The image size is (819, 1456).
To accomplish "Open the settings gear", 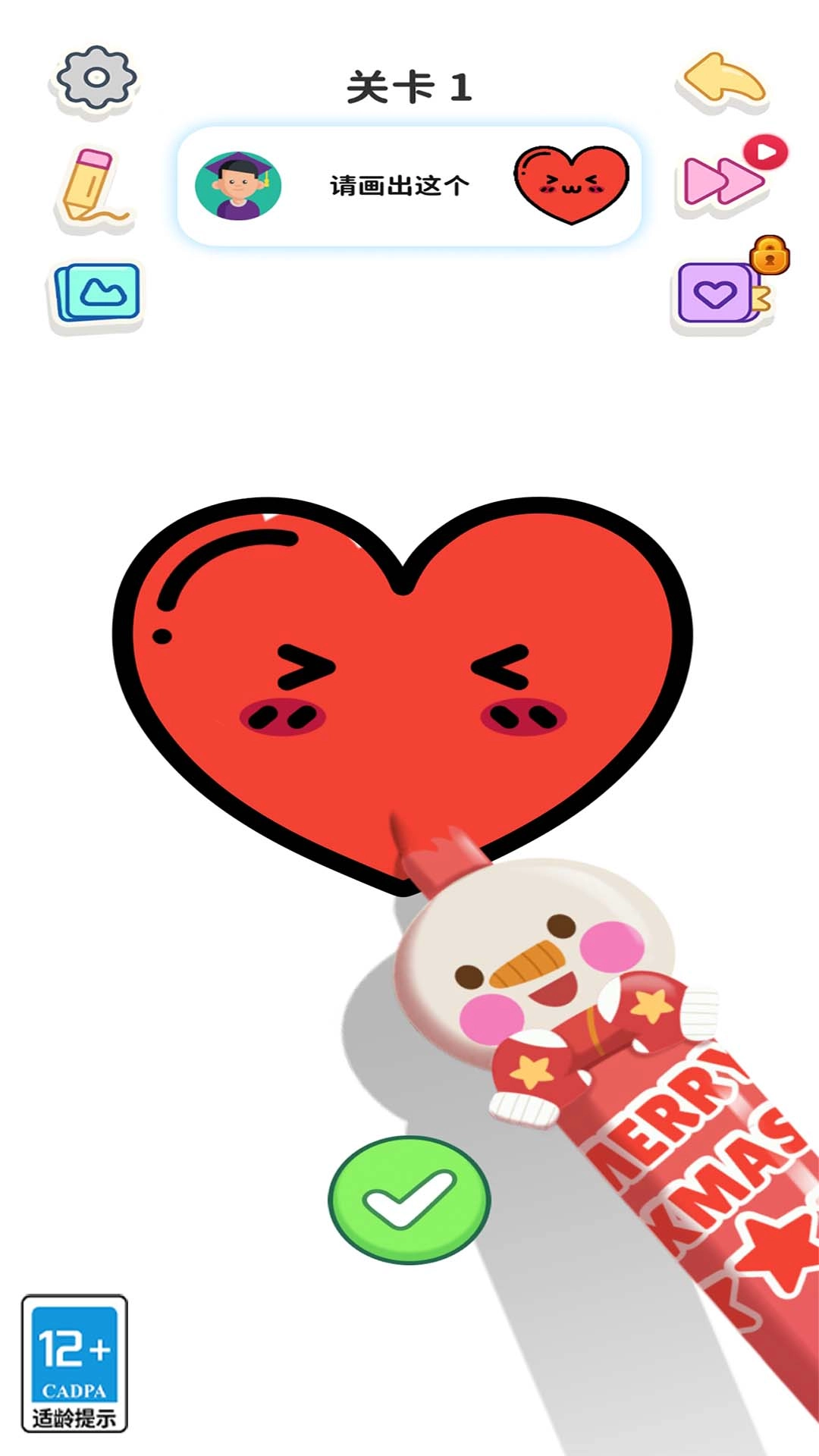I will pos(96,78).
